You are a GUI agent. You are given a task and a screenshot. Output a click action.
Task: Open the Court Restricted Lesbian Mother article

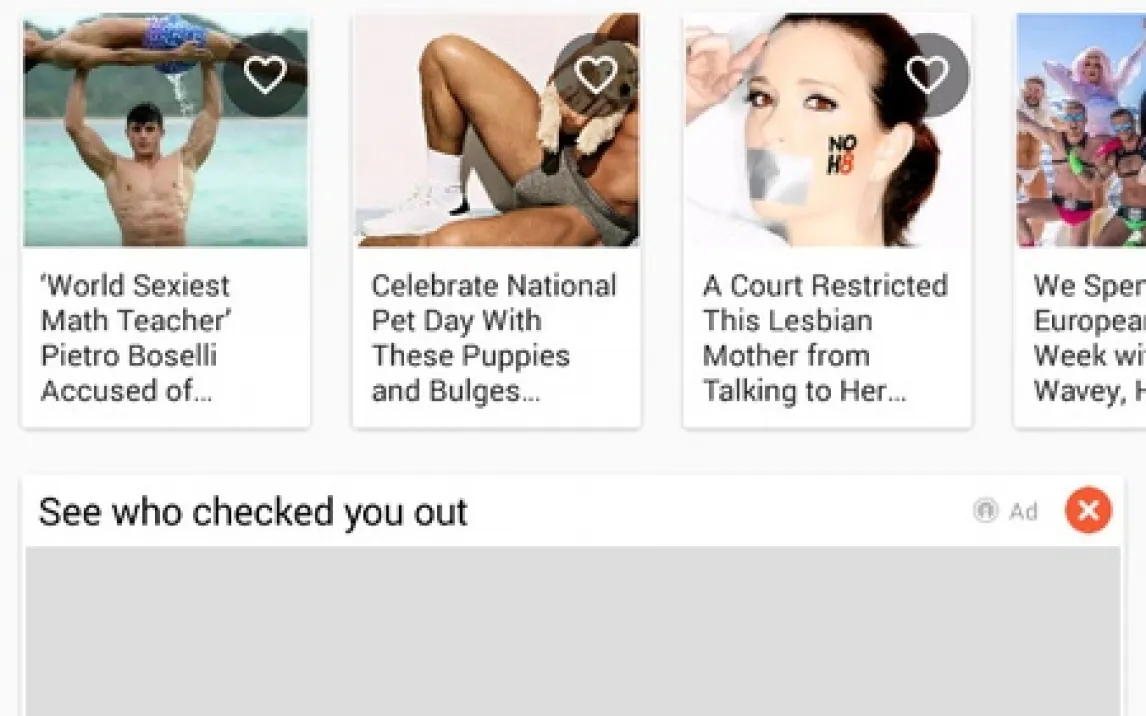click(825, 338)
